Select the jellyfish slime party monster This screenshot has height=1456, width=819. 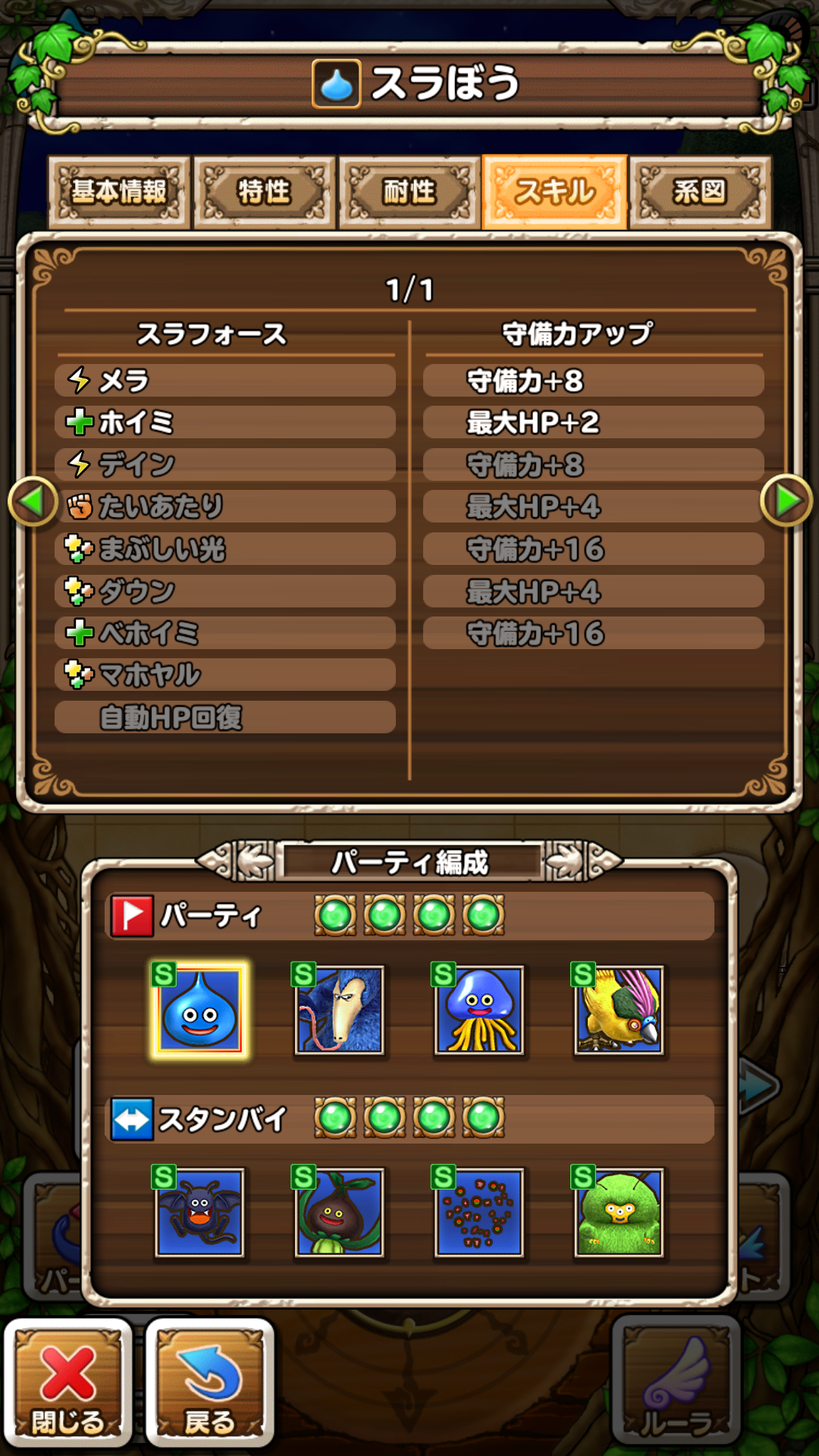(479, 1011)
